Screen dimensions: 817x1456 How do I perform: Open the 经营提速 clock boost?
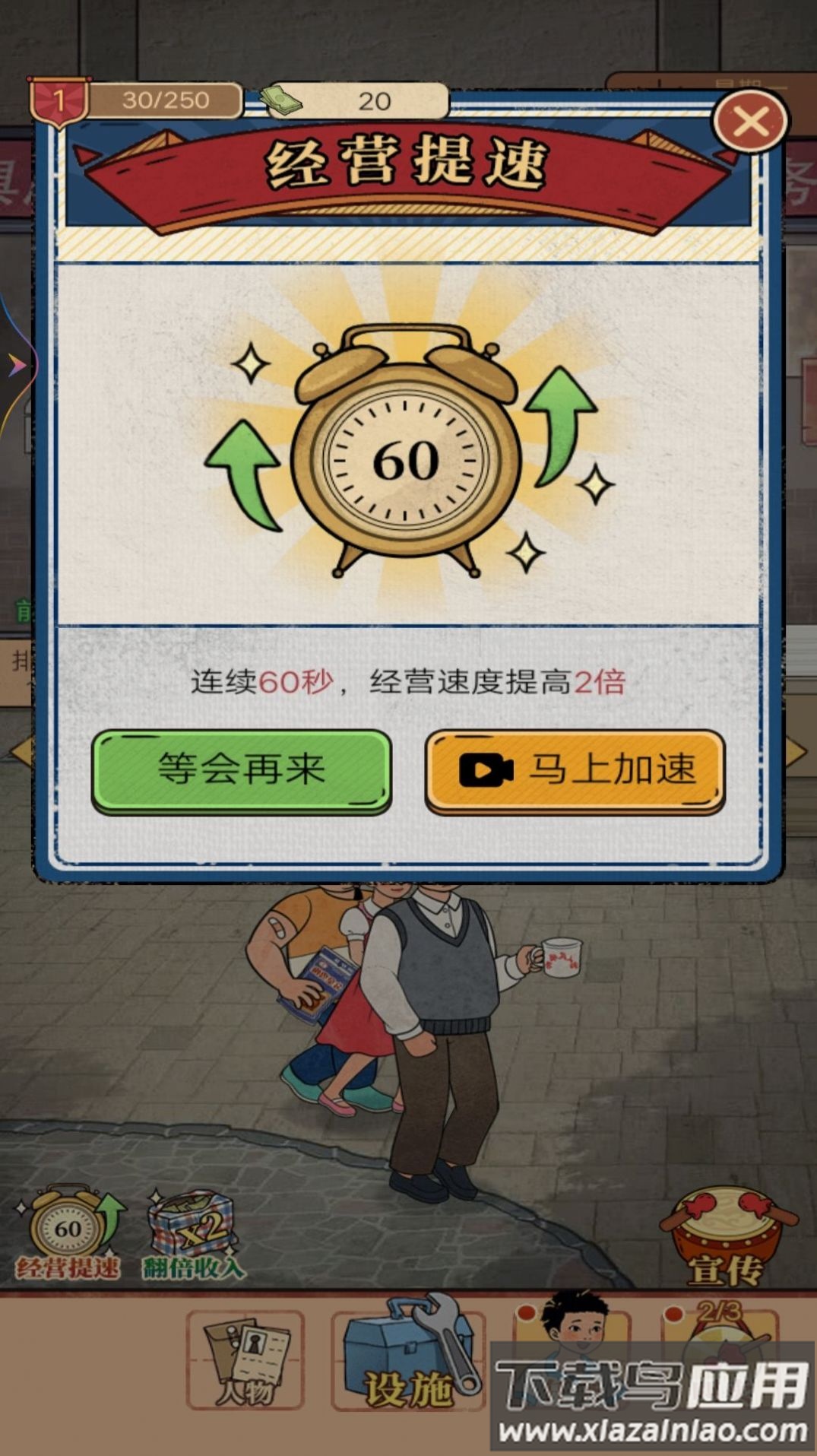coord(68,1233)
